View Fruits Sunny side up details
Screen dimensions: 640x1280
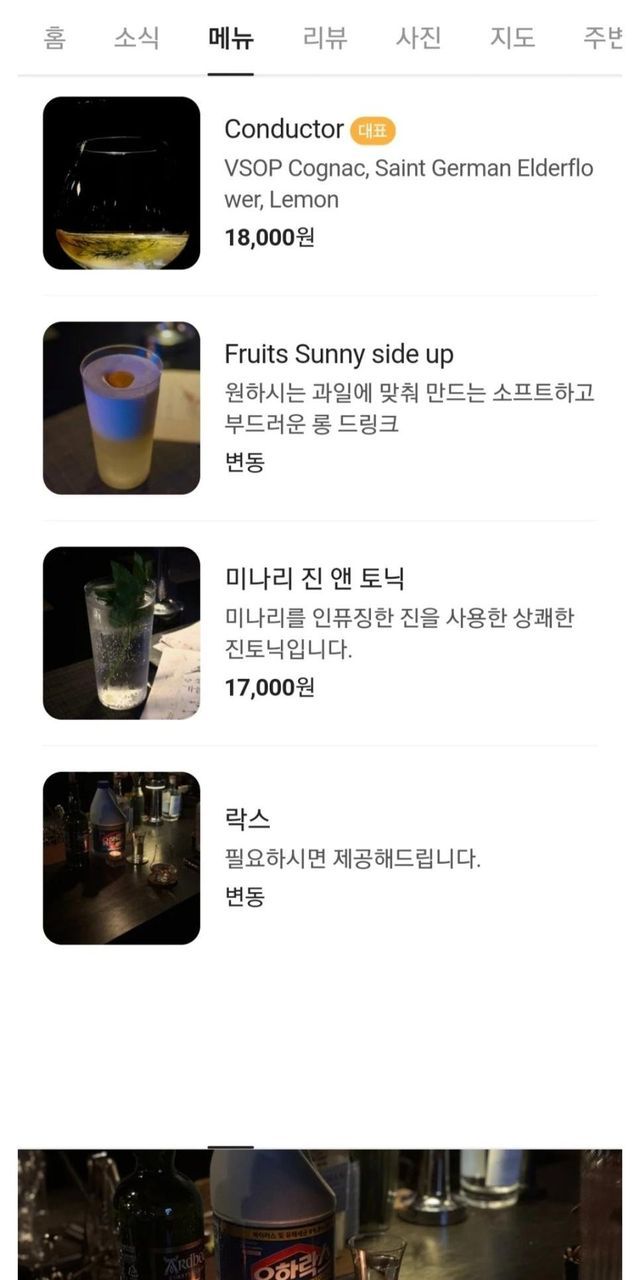[338, 354]
